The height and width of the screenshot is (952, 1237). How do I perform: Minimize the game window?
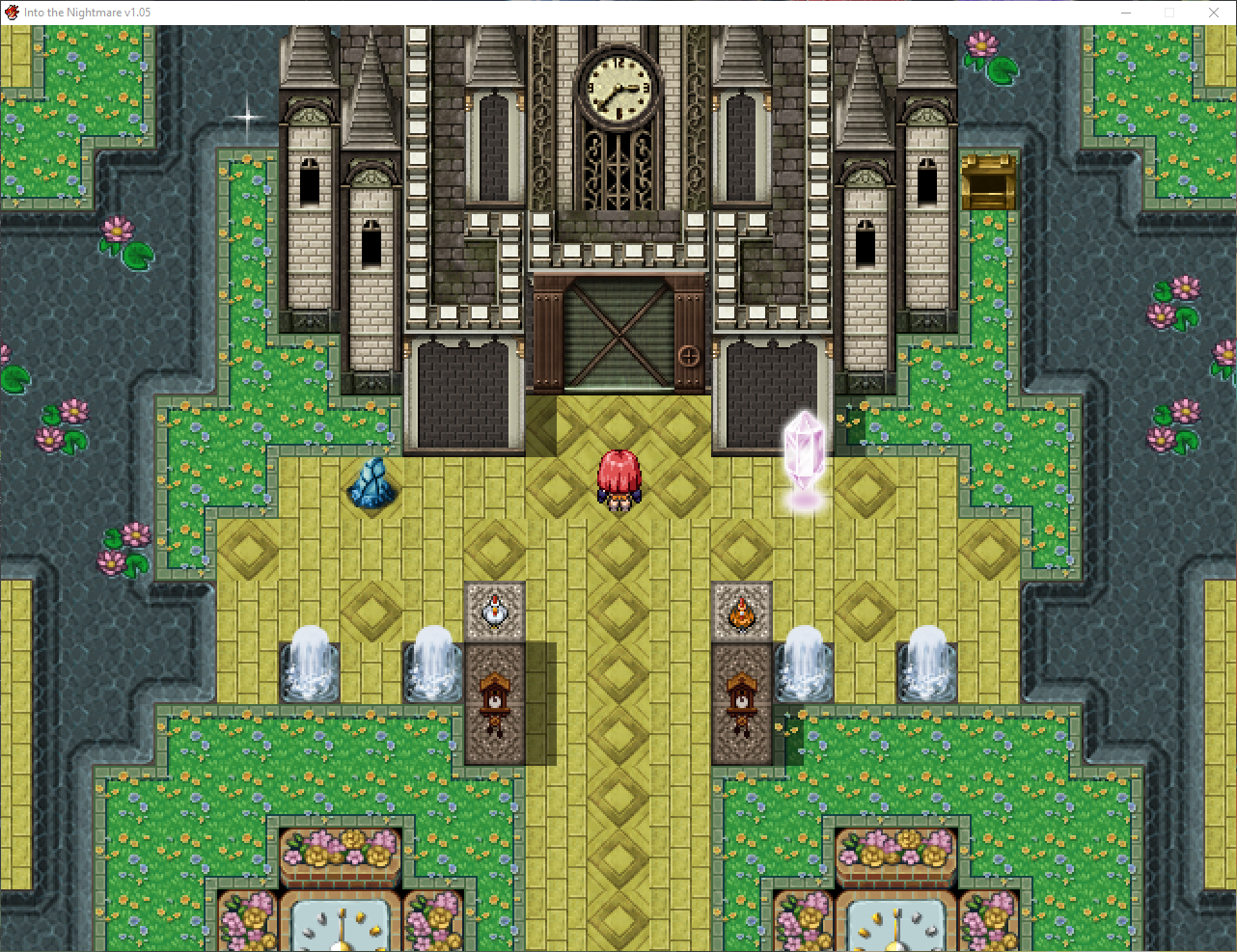[1125, 13]
